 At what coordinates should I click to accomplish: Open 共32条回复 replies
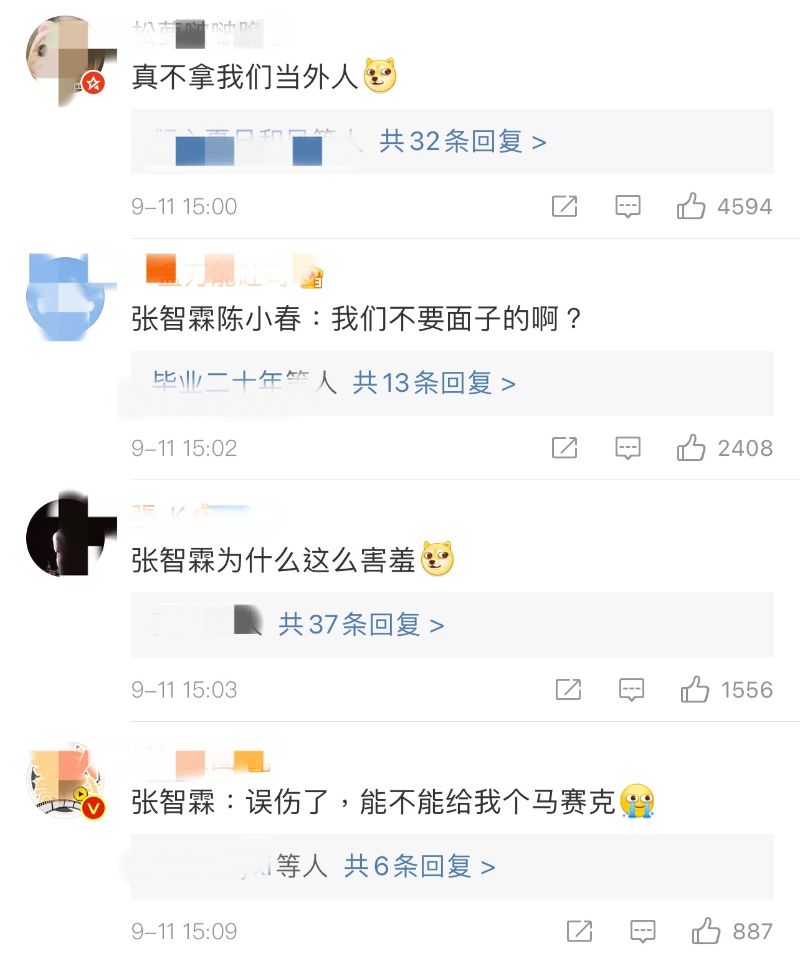(462, 142)
